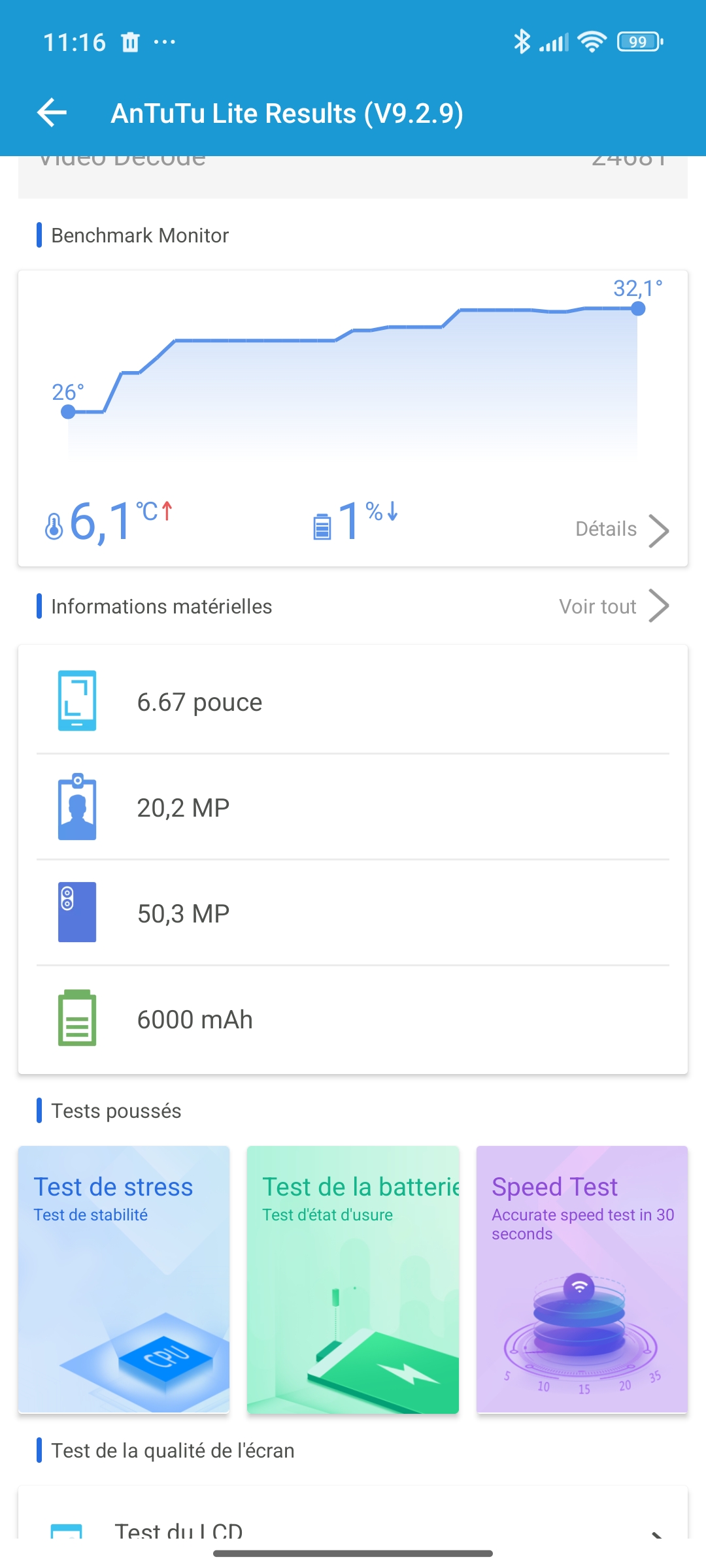The image size is (706, 1568).
Task: Open the 6000 mAh battery row
Action: (353, 1019)
